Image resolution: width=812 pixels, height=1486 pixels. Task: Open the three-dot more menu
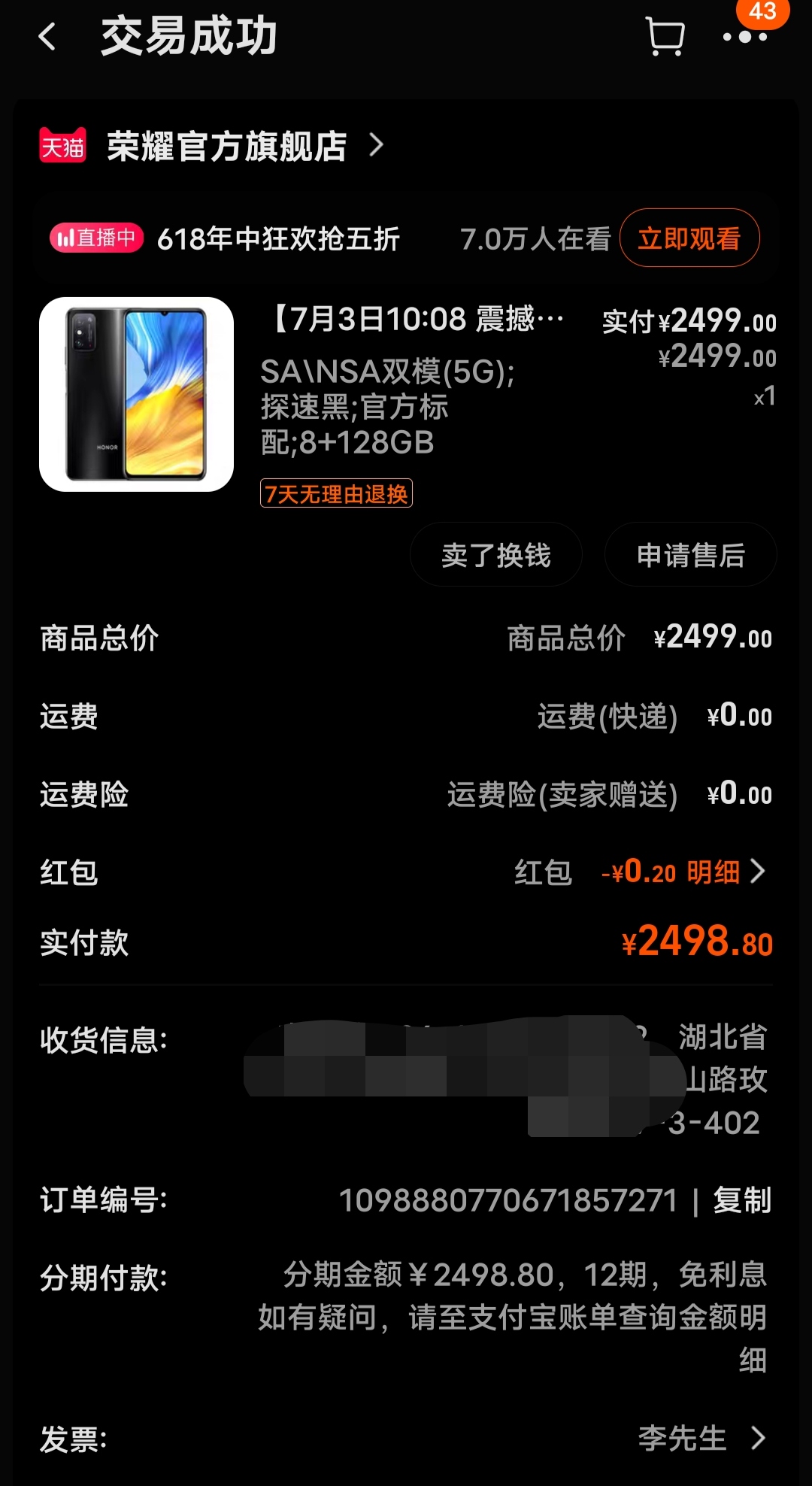[744, 36]
